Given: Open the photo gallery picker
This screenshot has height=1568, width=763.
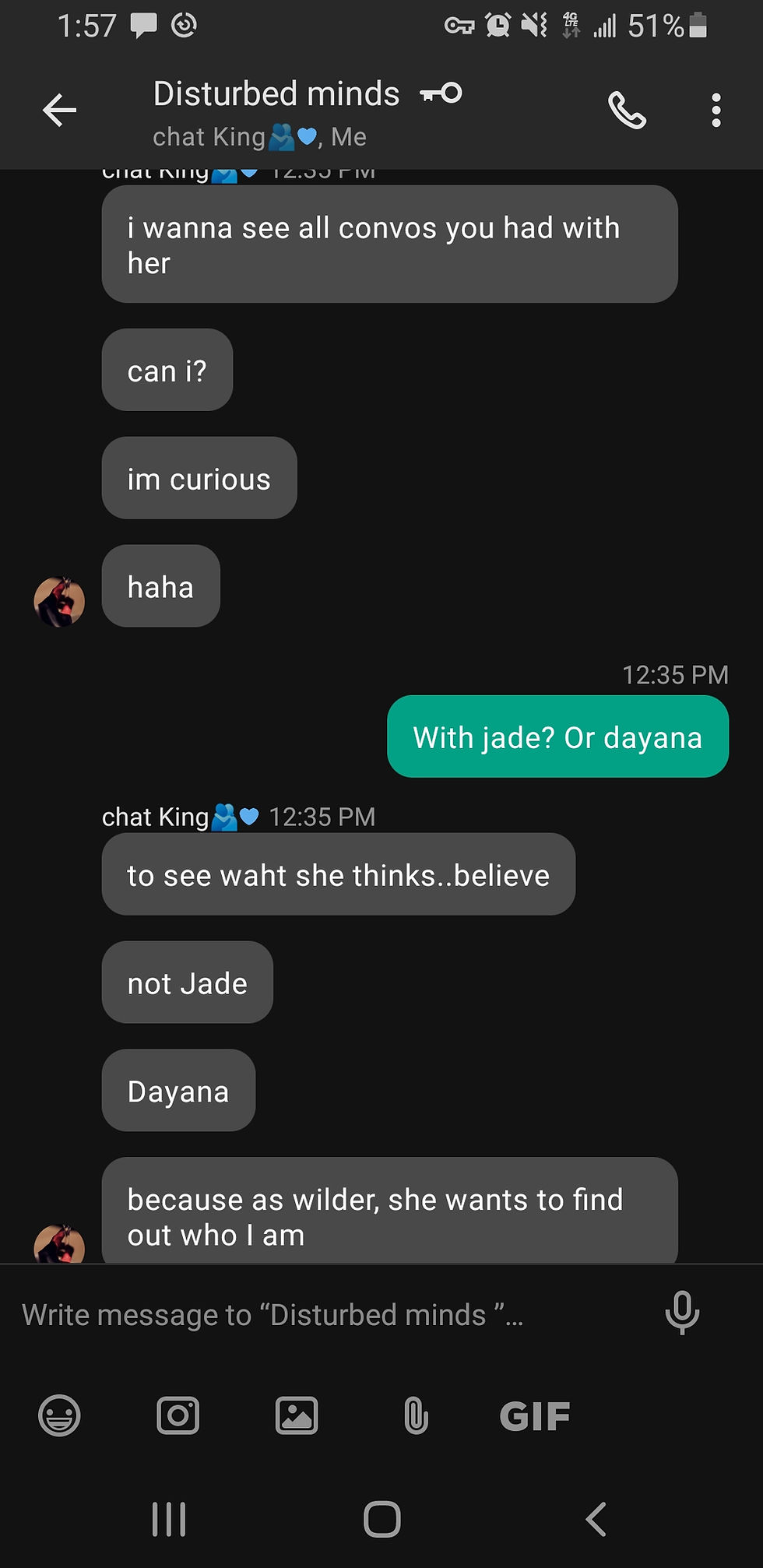Looking at the screenshot, I should 297,1415.
